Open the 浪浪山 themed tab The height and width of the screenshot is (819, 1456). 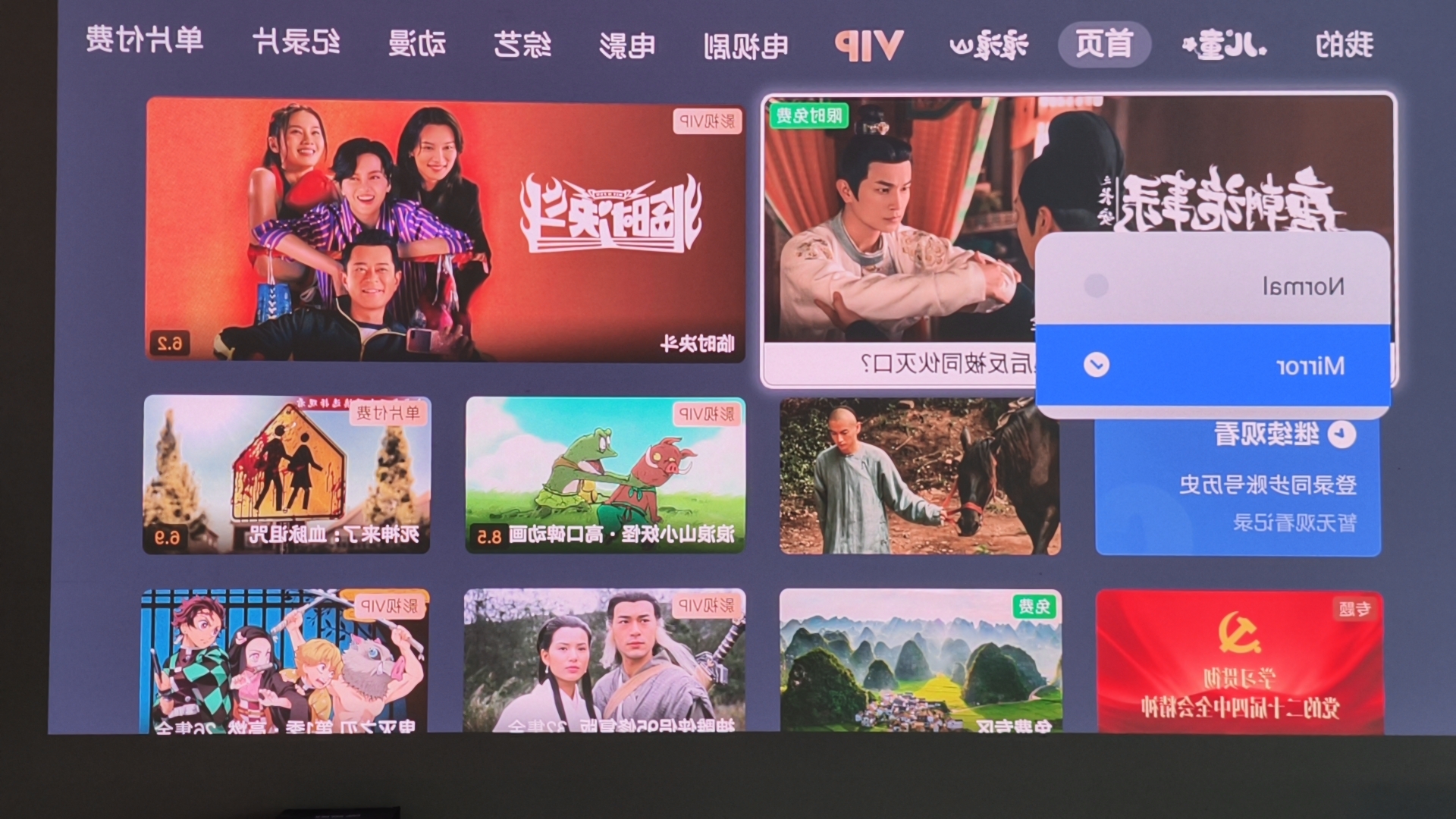tap(988, 45)
